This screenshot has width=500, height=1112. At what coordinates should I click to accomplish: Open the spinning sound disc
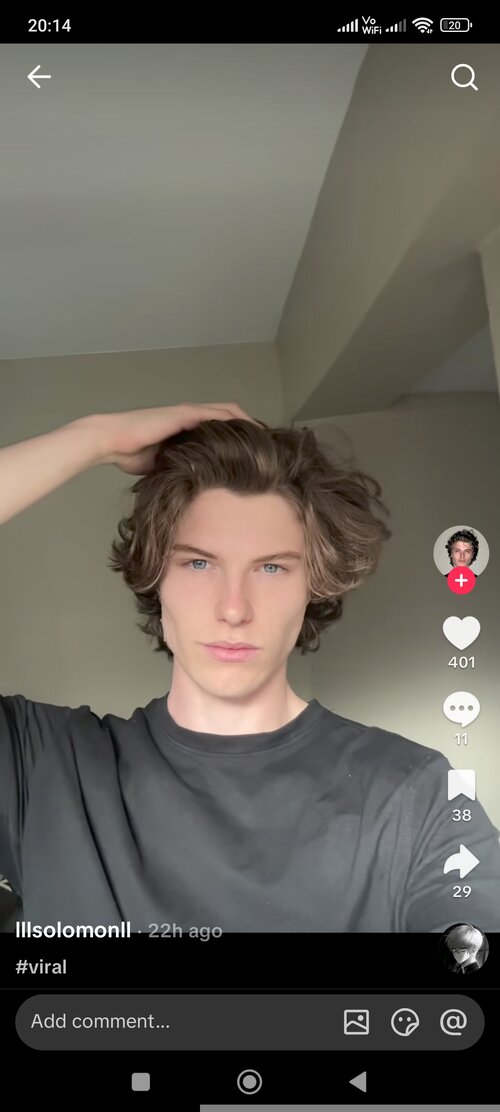[x=464, y=948]
